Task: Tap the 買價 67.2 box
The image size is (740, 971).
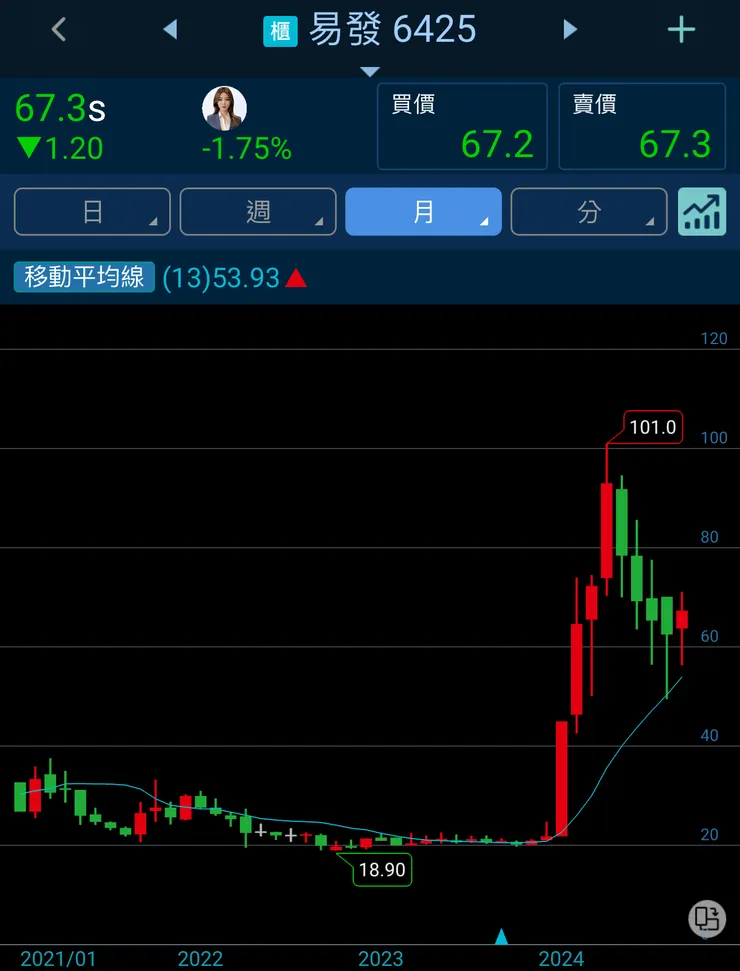Action: click(x=462, y=126)
